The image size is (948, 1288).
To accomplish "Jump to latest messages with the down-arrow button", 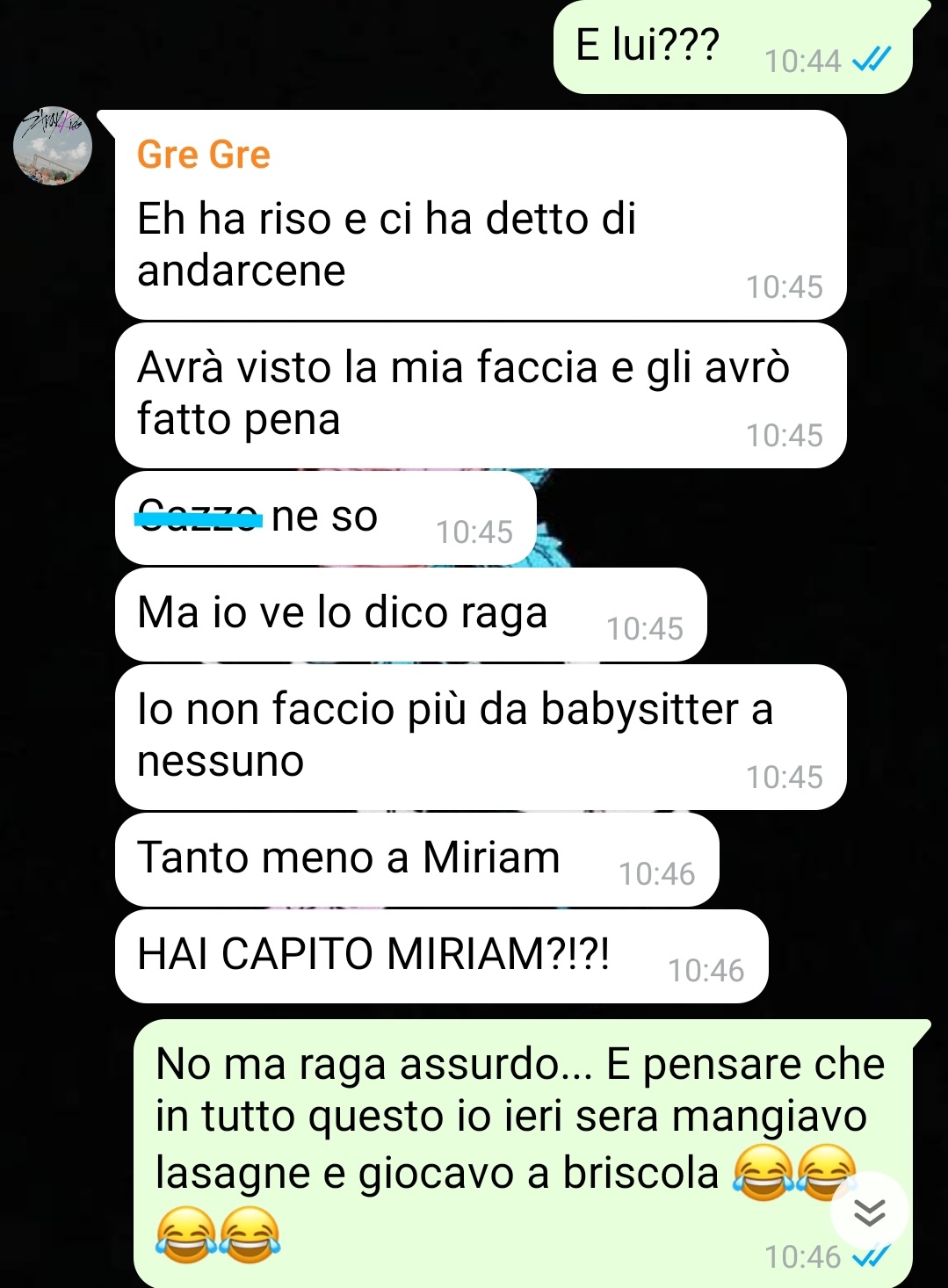I will 869,1212.
